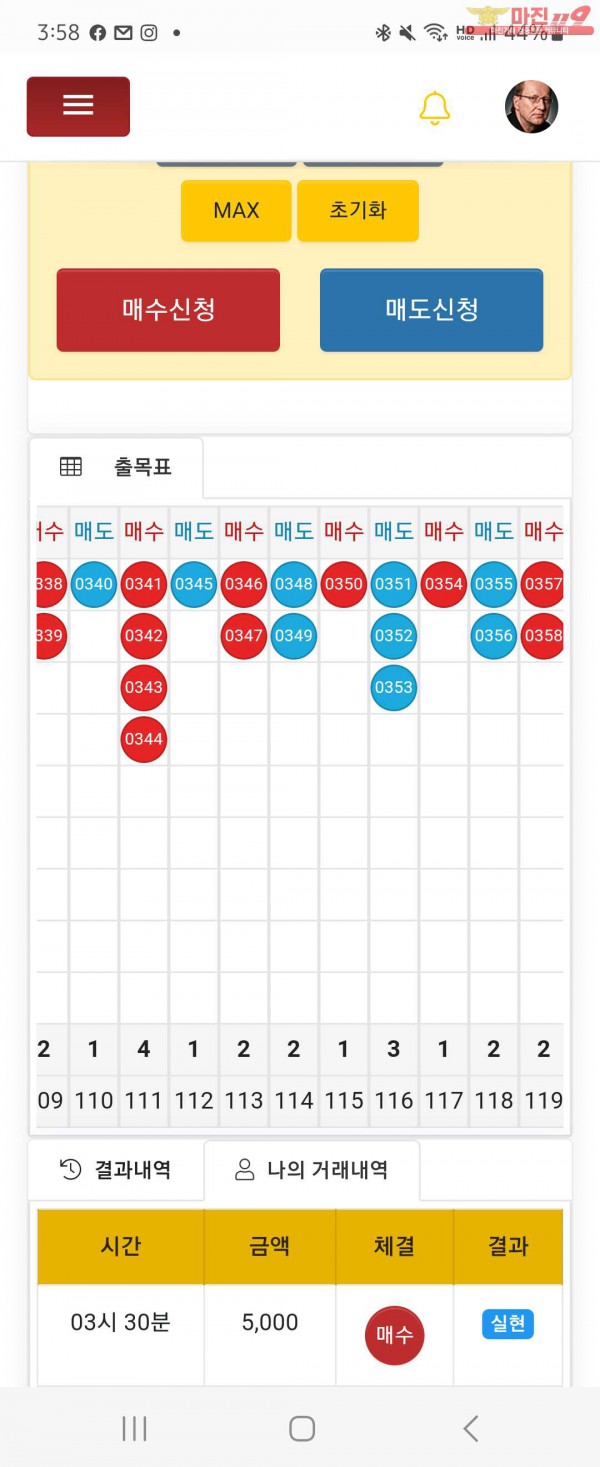This screenshot has height=1467, width=600.
Task: Reset amount with 초기화 button
Action: pos(357,210)
